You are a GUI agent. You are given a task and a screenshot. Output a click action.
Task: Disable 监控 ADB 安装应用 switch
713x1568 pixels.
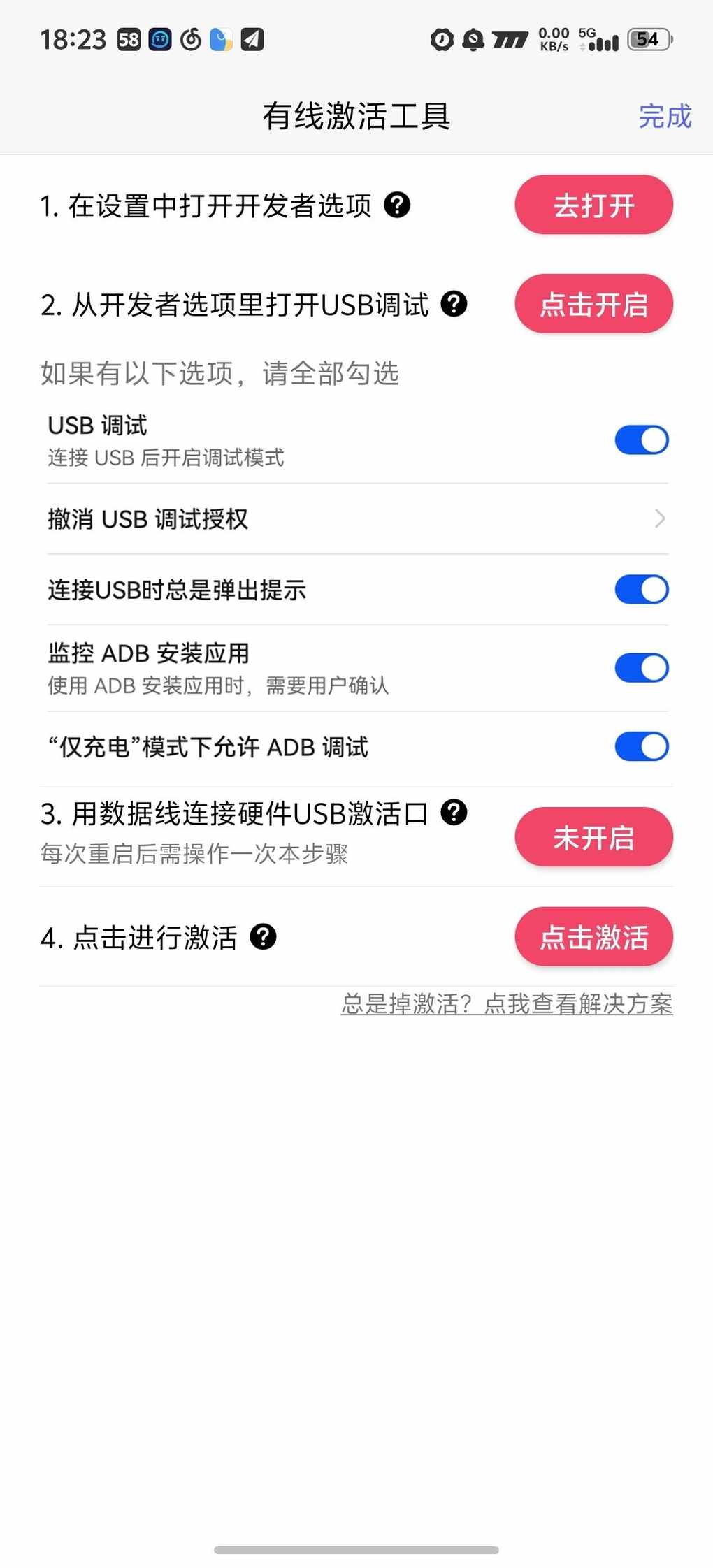(642, 668)
